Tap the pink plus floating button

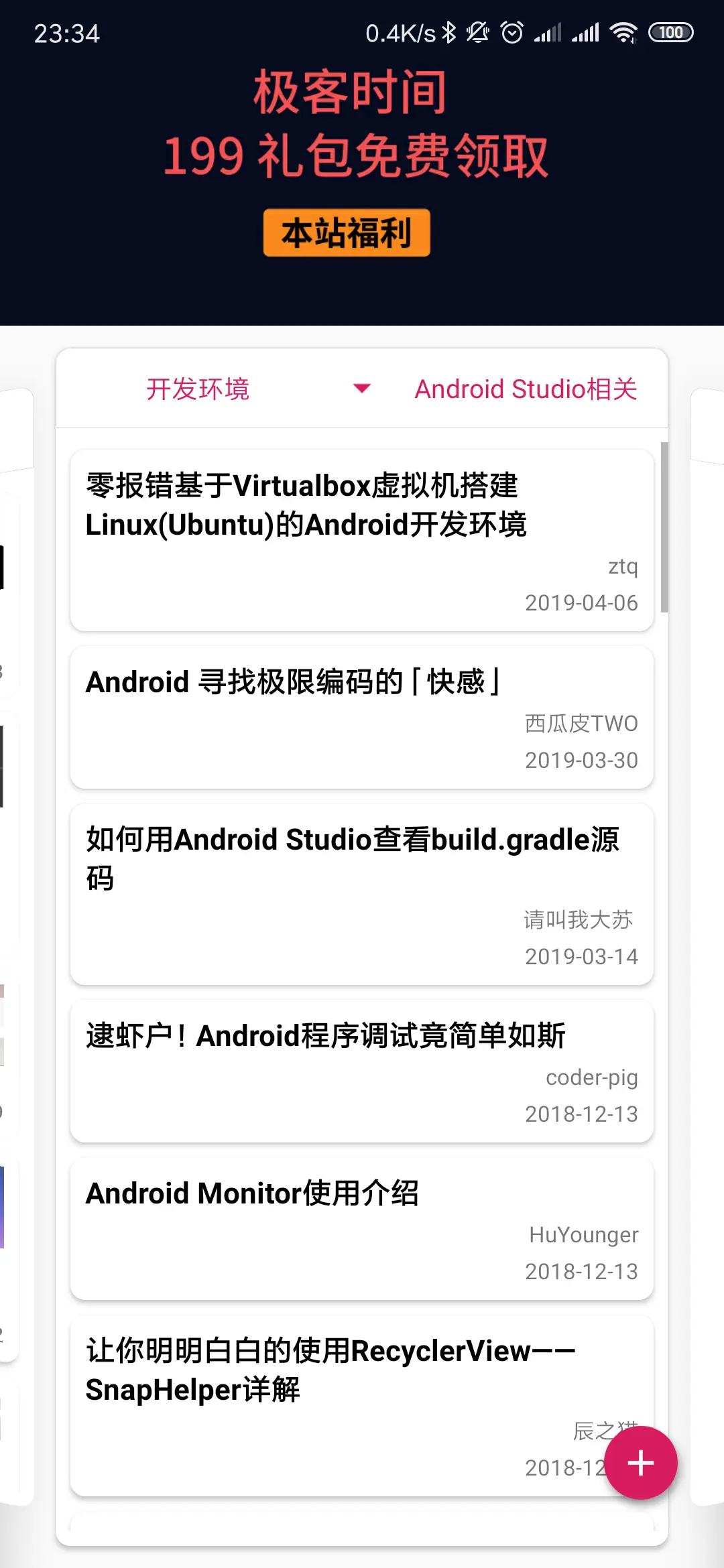pos(640,1462)
